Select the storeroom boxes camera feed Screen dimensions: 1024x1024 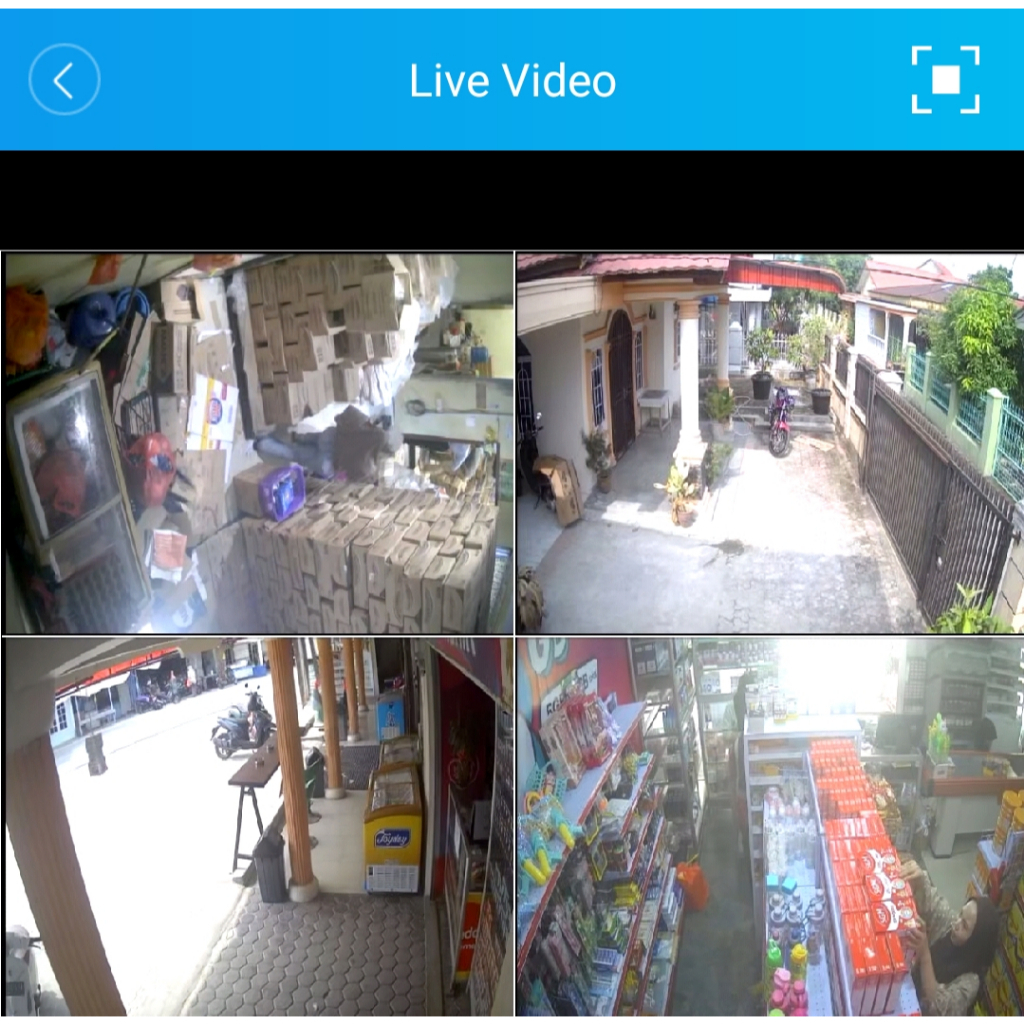click(x=258, y=443)
